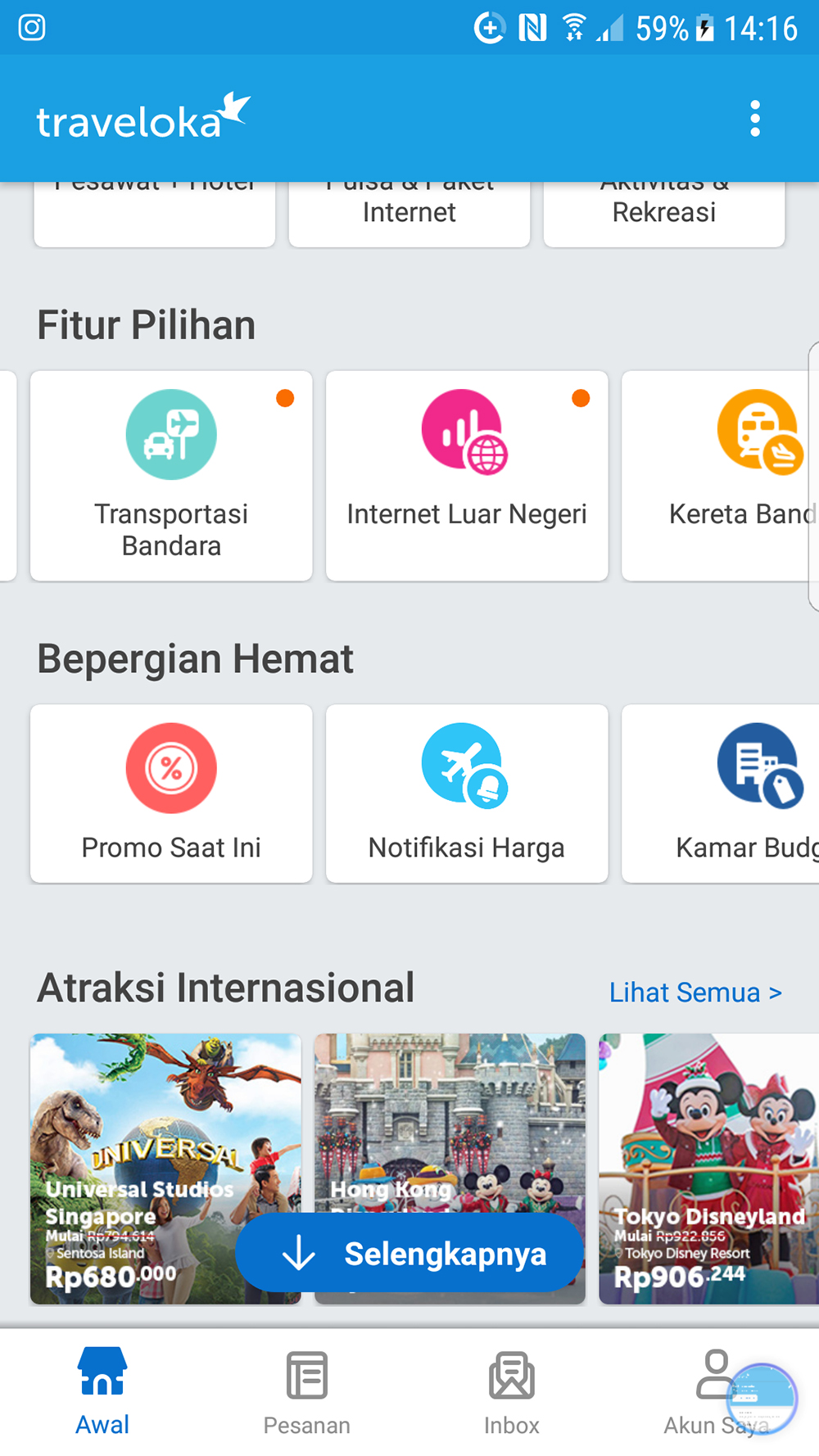The height and width of the screenshot is (1456, 819).
Task: Open the three-dot overflow menu
Action: point(754,120)
